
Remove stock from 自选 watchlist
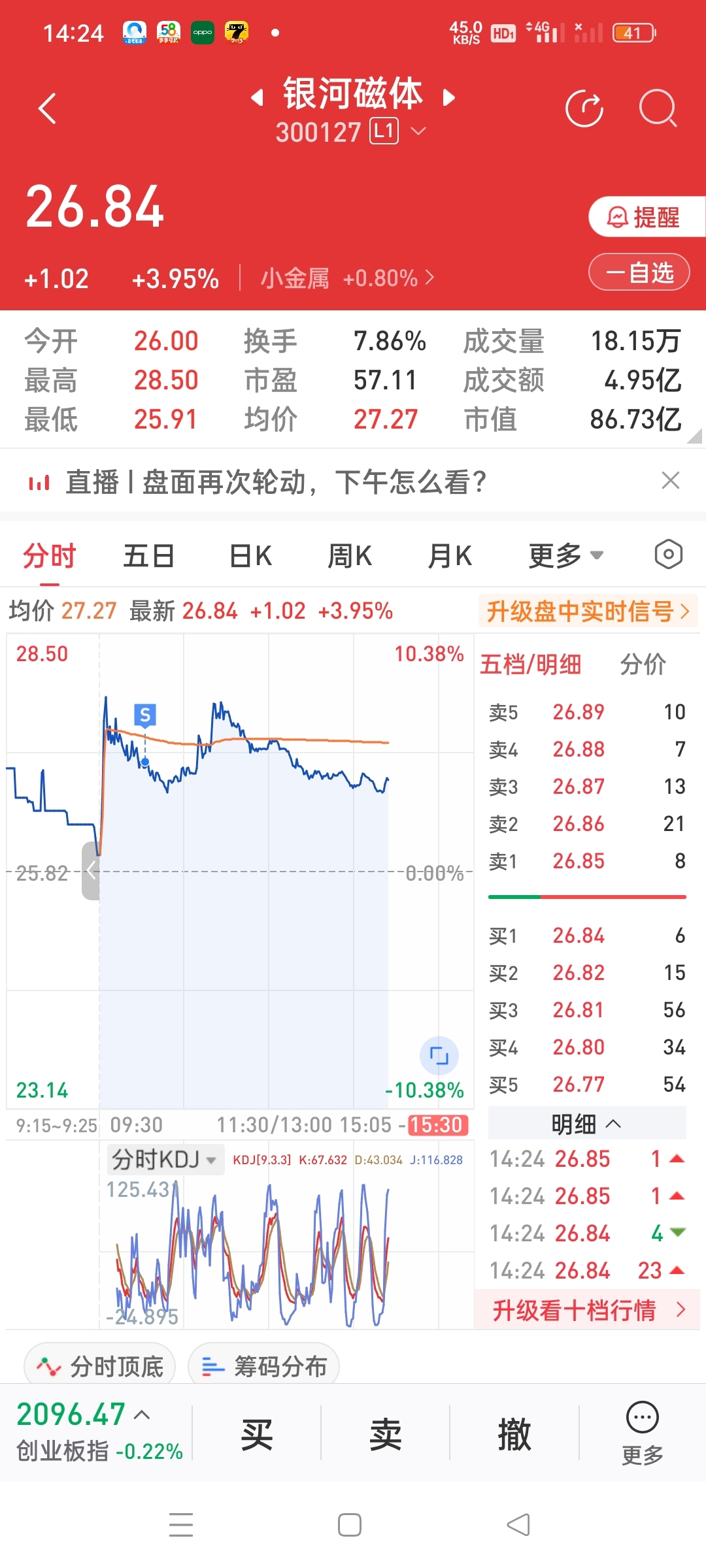coord(639,272)
